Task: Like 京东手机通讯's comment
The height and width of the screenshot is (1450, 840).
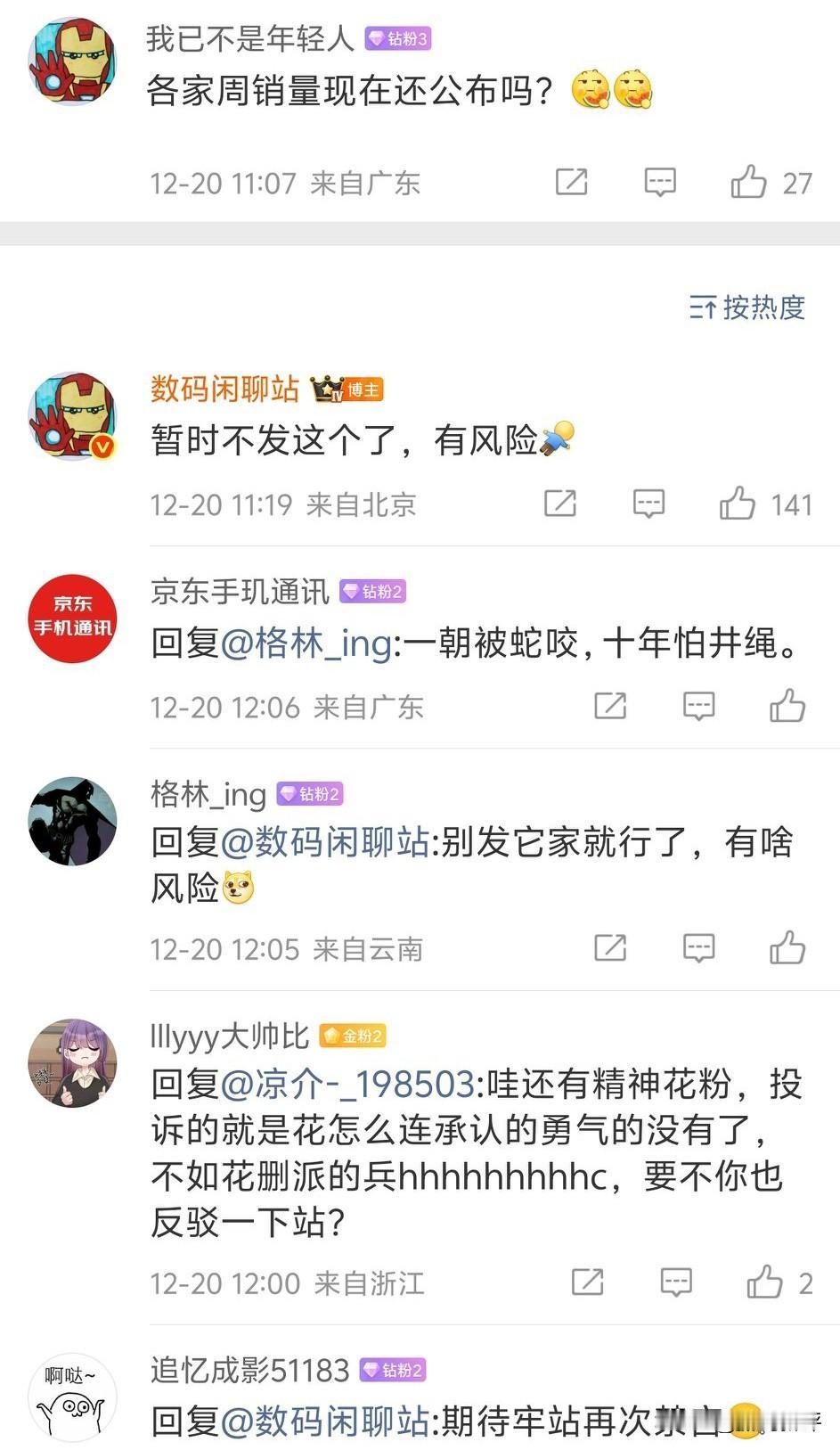Action: [x=787, y=706]
